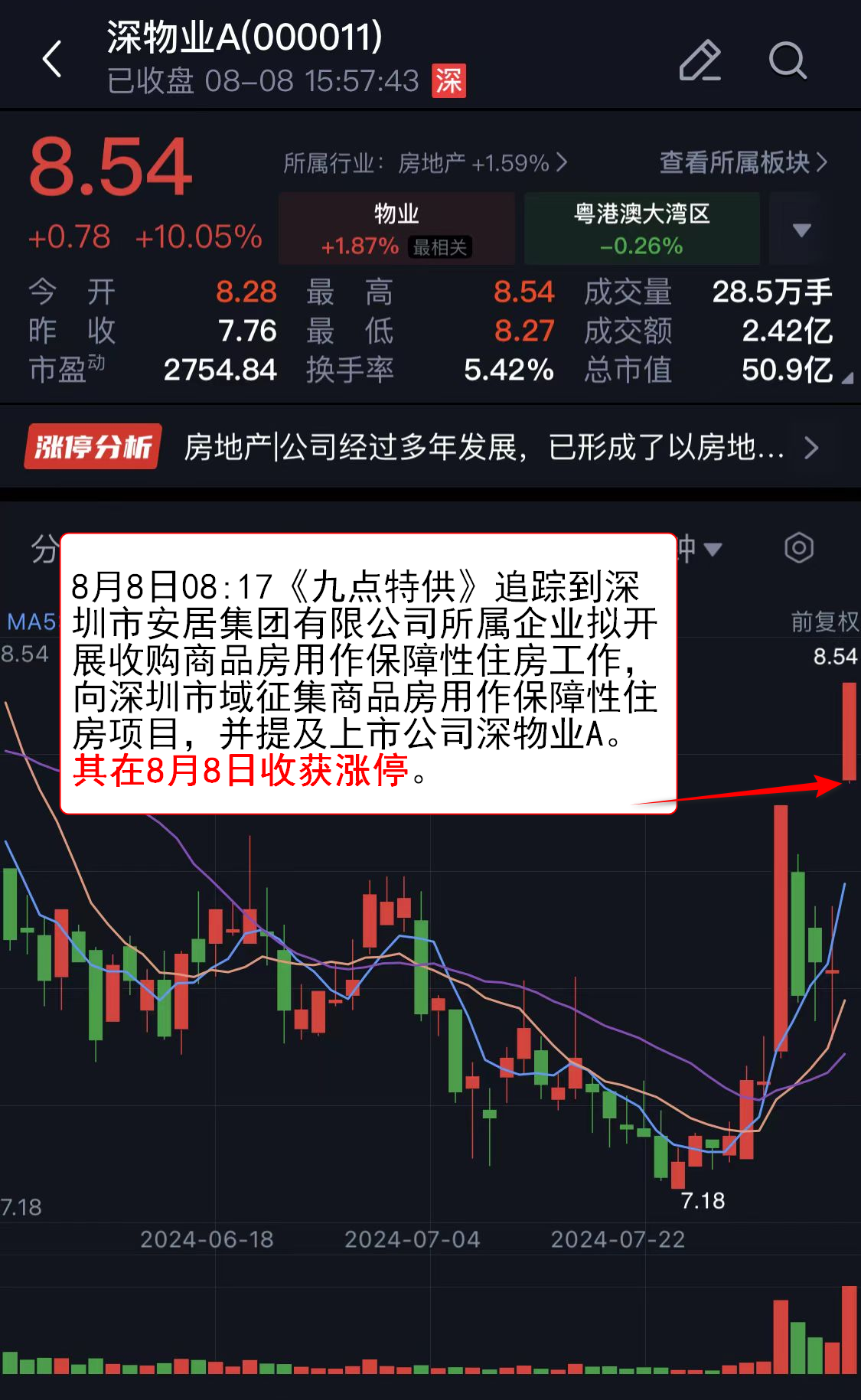The width and height of the screenshot is (861, 1400).
Task: Open the 粤港澳大湾区 sector chip
Action: click(x=641, y=229)
